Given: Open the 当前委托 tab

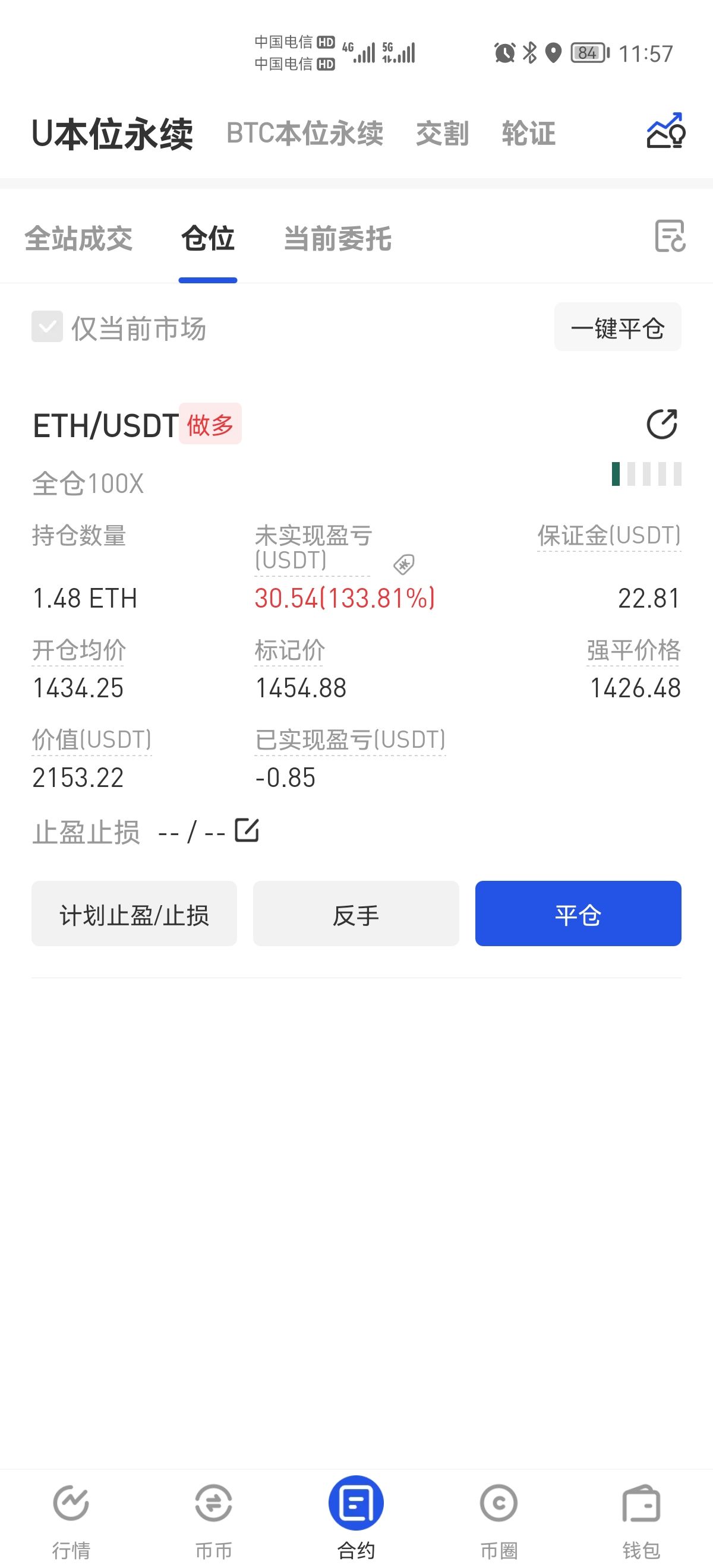Looking at the screenshot, I should coord(337,238).
